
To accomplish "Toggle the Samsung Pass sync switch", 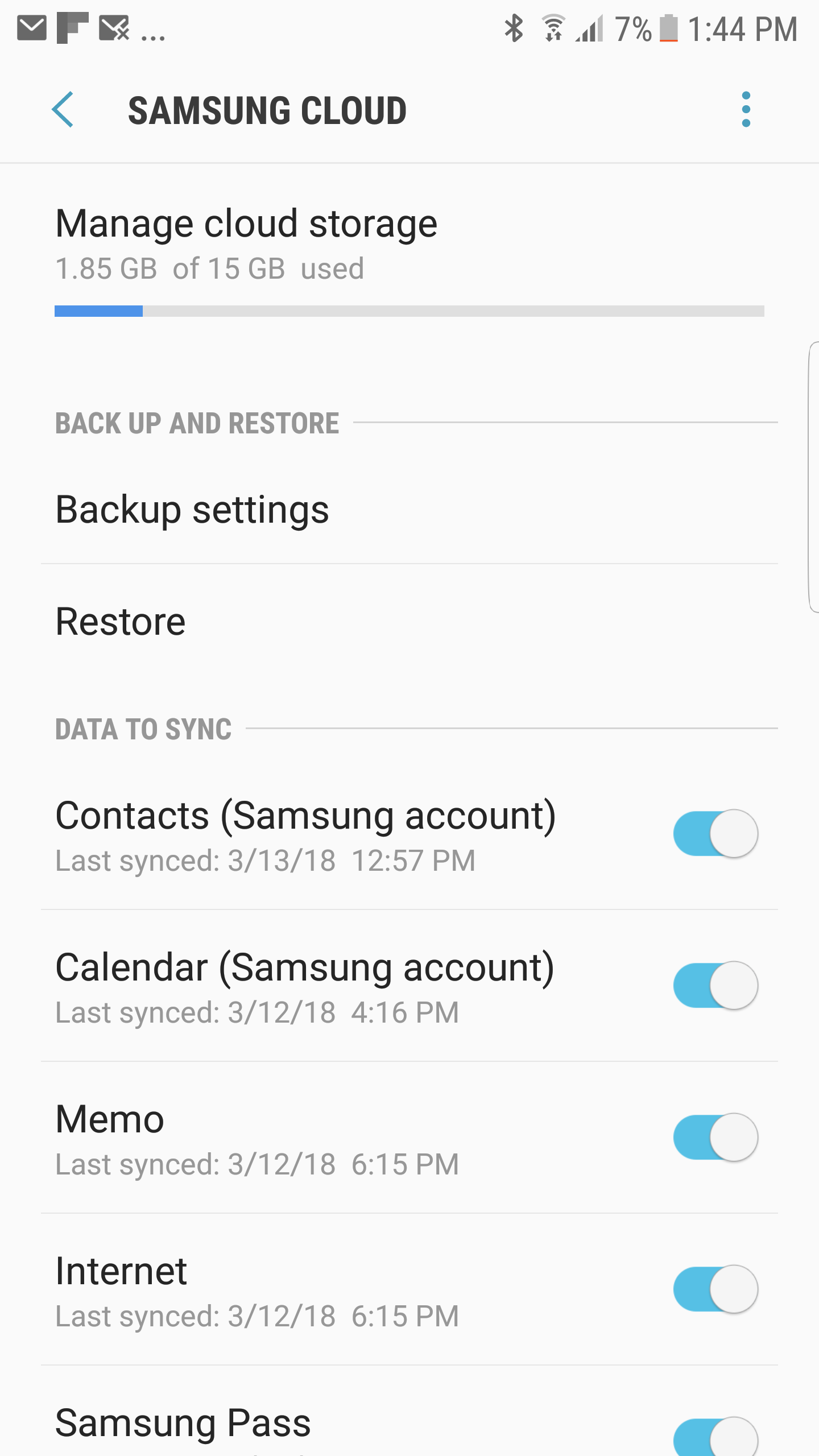I will [715, 1438].
